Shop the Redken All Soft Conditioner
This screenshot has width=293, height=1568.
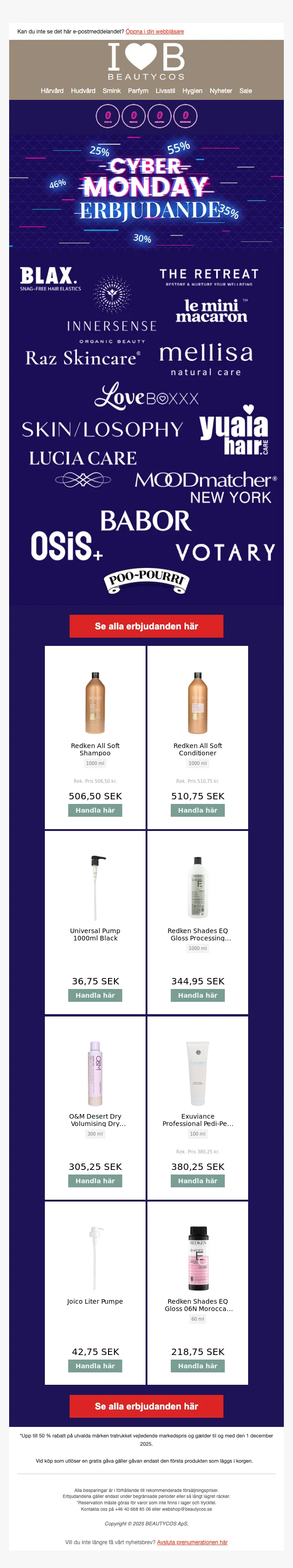(198, 810)
